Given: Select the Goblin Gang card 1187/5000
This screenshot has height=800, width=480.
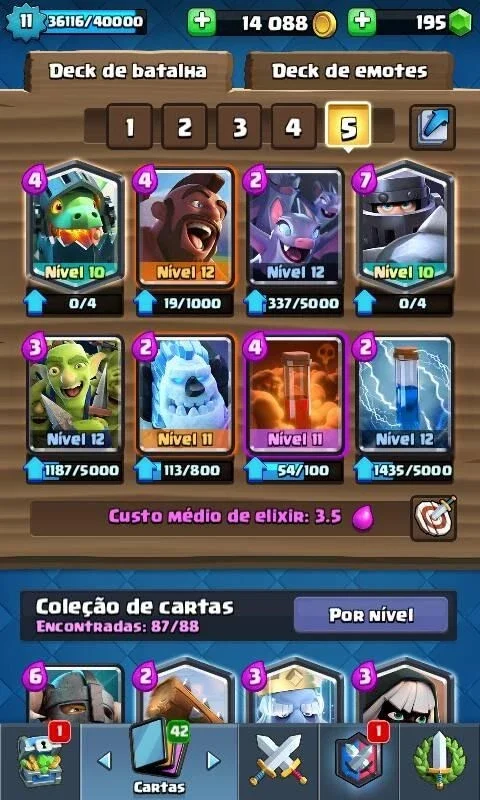Looking at the screenshot, I should point(75,395).
